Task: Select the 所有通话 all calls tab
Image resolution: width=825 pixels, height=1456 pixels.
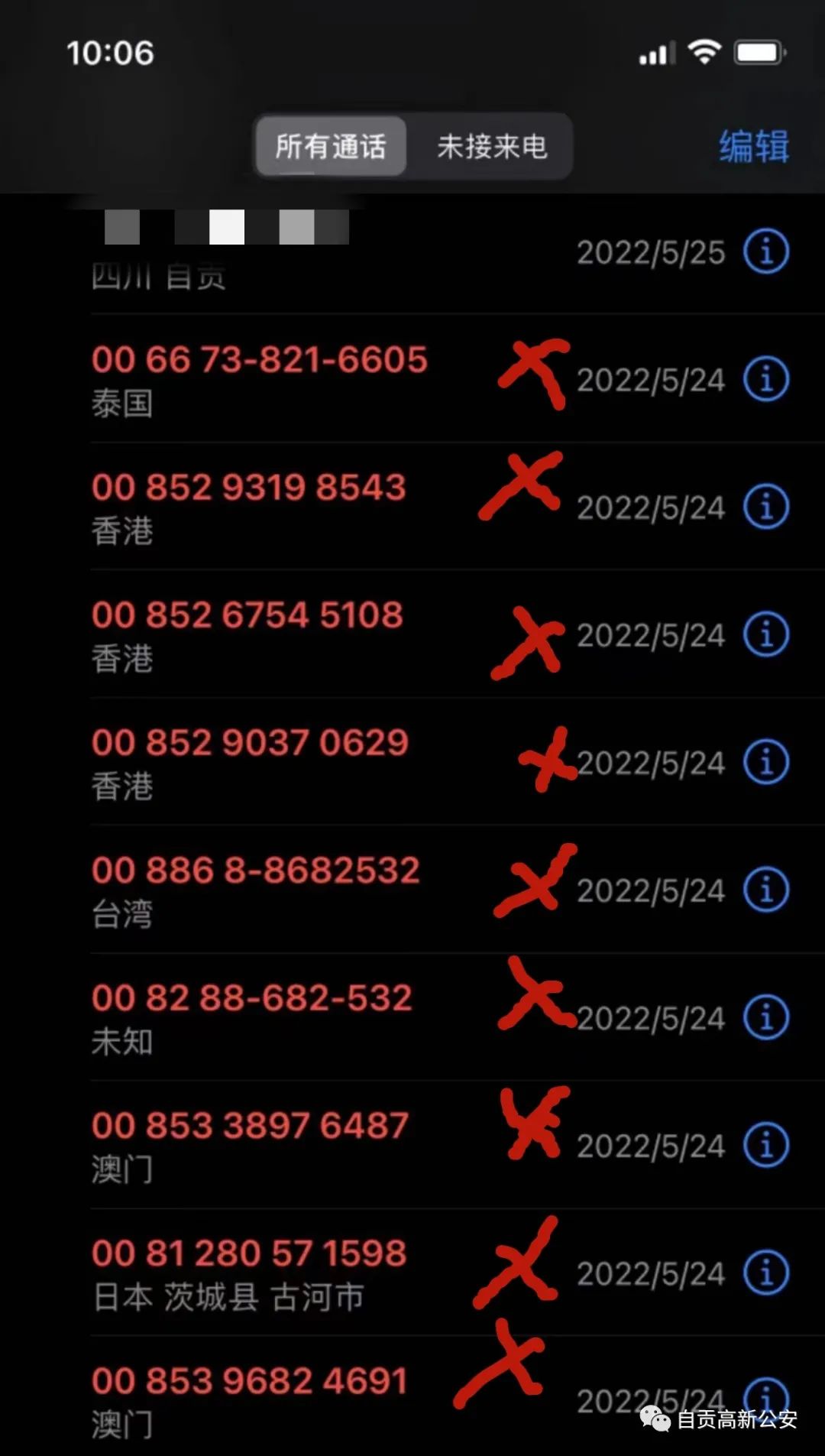Action: point(331,146)
